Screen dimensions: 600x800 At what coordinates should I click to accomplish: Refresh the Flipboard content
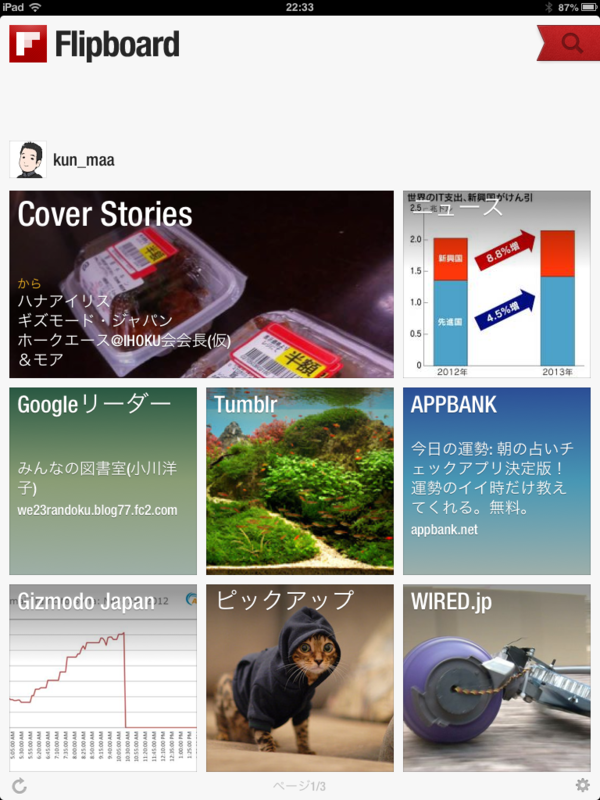coord(20,786)
